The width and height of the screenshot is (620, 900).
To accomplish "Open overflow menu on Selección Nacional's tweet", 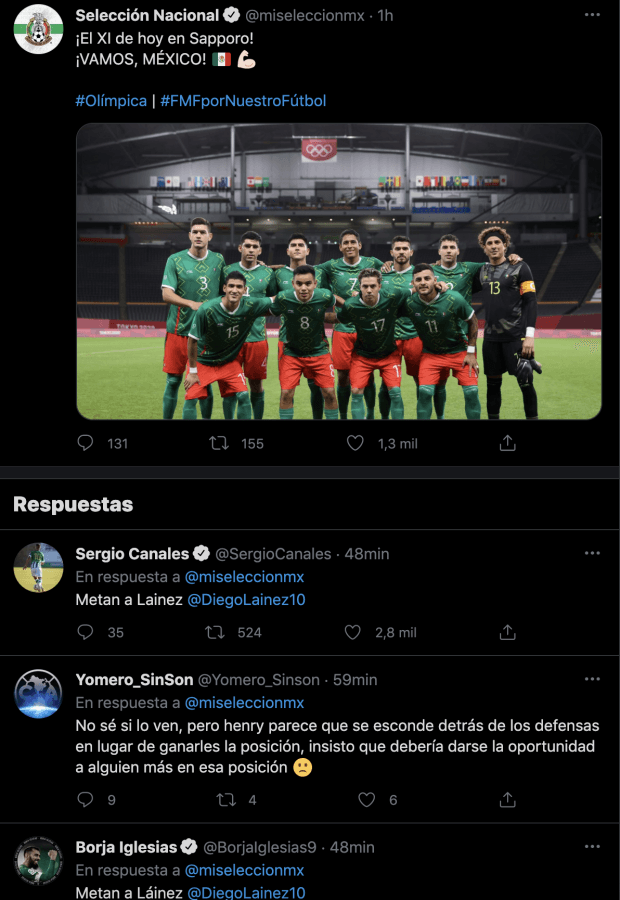I will point(593,15).
